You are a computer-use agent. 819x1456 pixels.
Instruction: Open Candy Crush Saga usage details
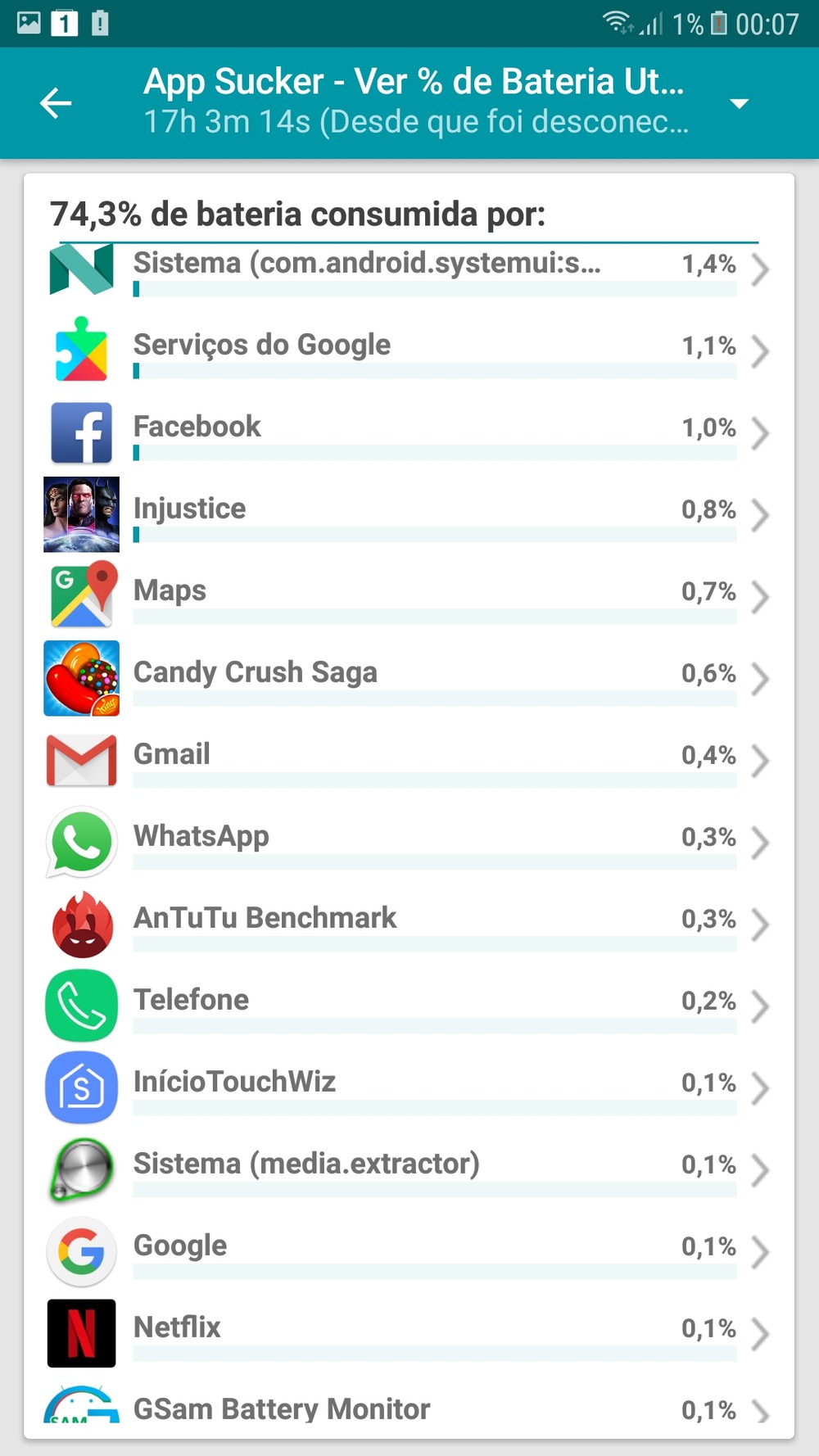coord(409,677)
